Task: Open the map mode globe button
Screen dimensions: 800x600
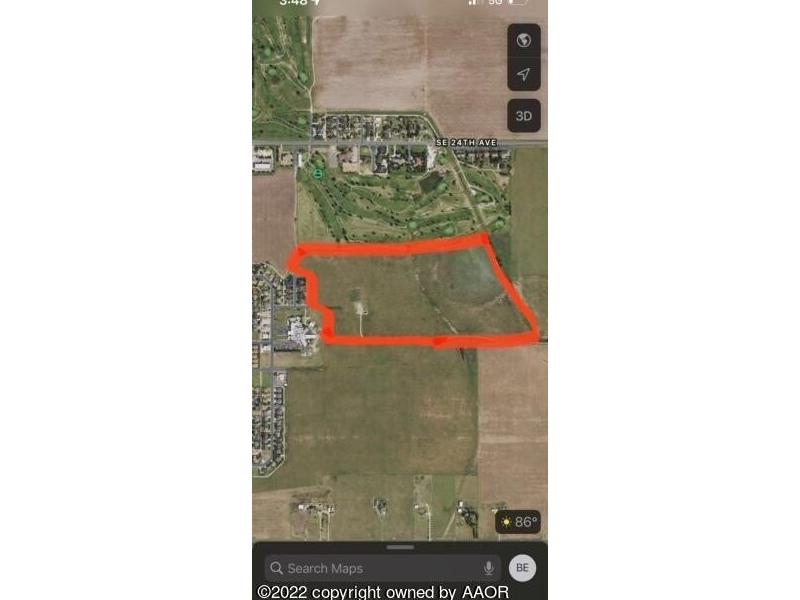Action: coord(523,41)
